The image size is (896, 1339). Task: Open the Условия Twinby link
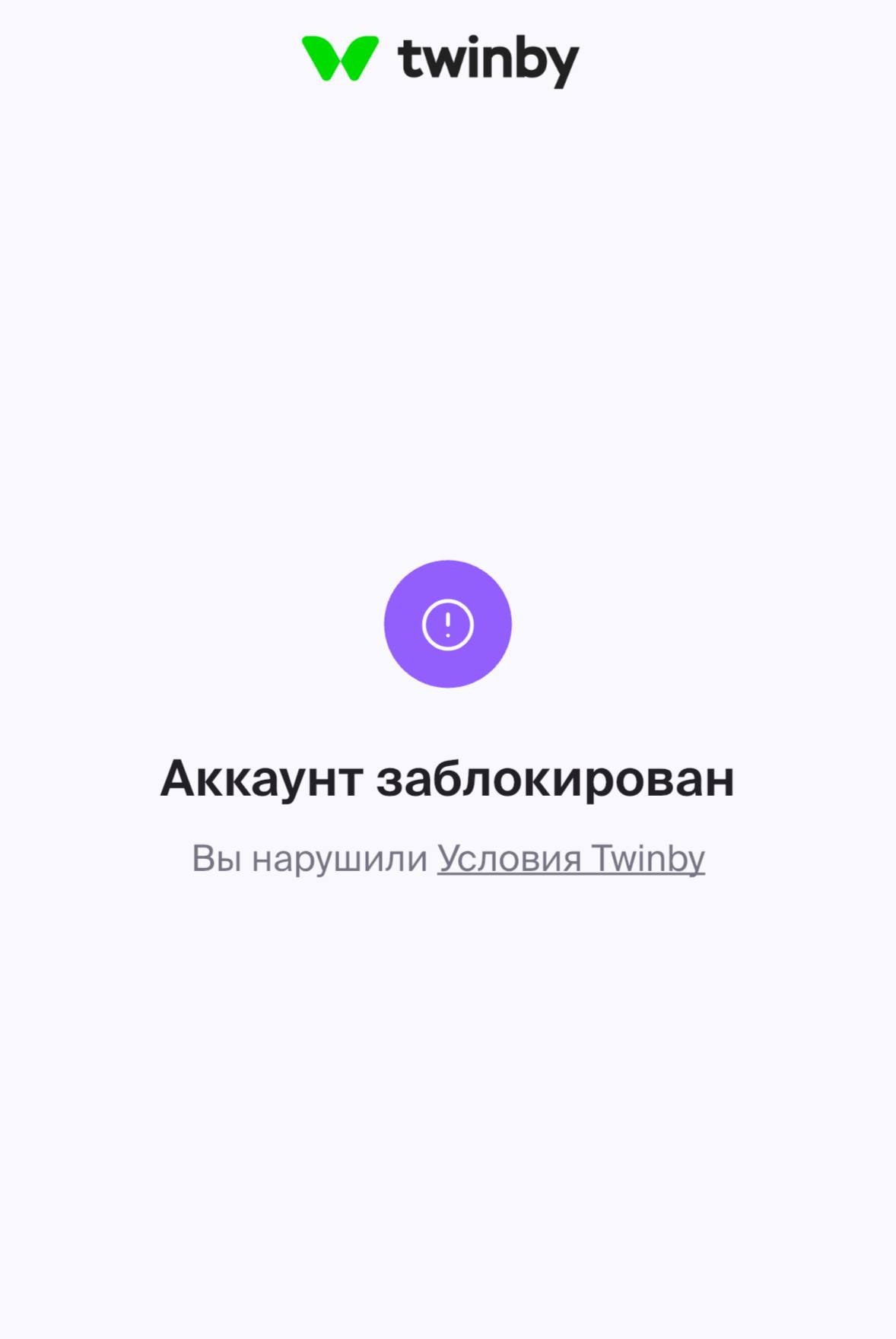pyautogui.click(x=570, y=858)
